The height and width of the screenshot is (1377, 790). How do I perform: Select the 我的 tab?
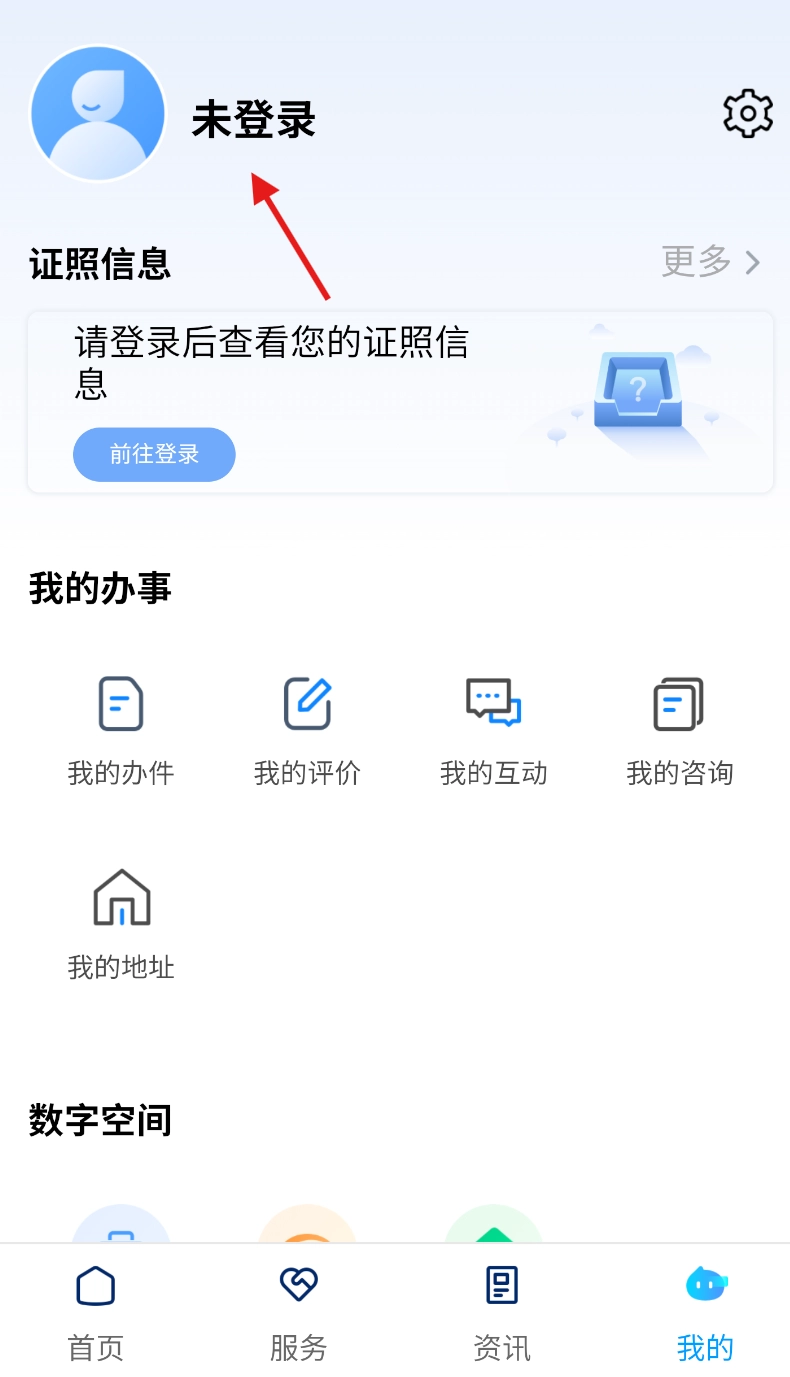pyautogui.click(x=705, y=1310)
